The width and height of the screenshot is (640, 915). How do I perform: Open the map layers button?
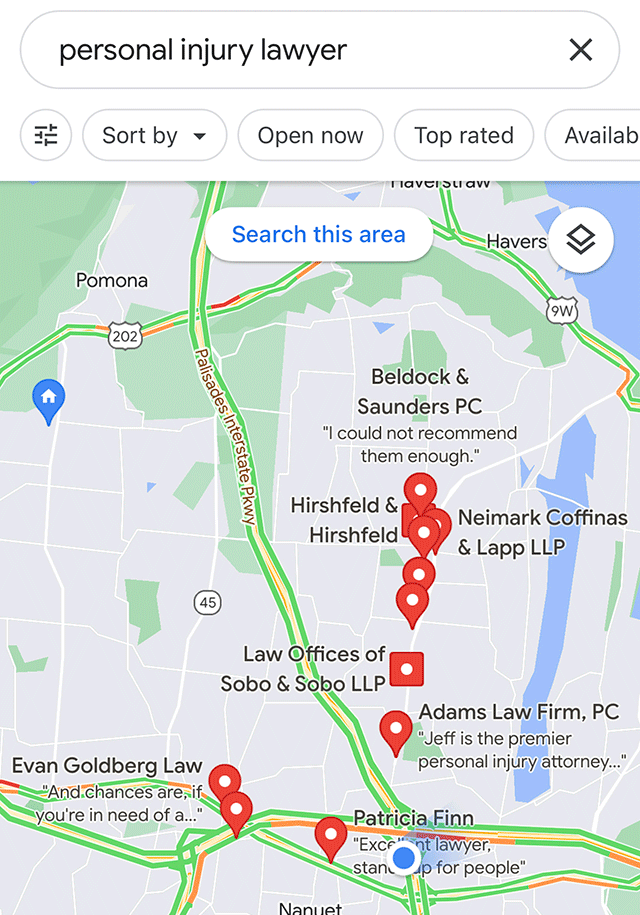581,240
